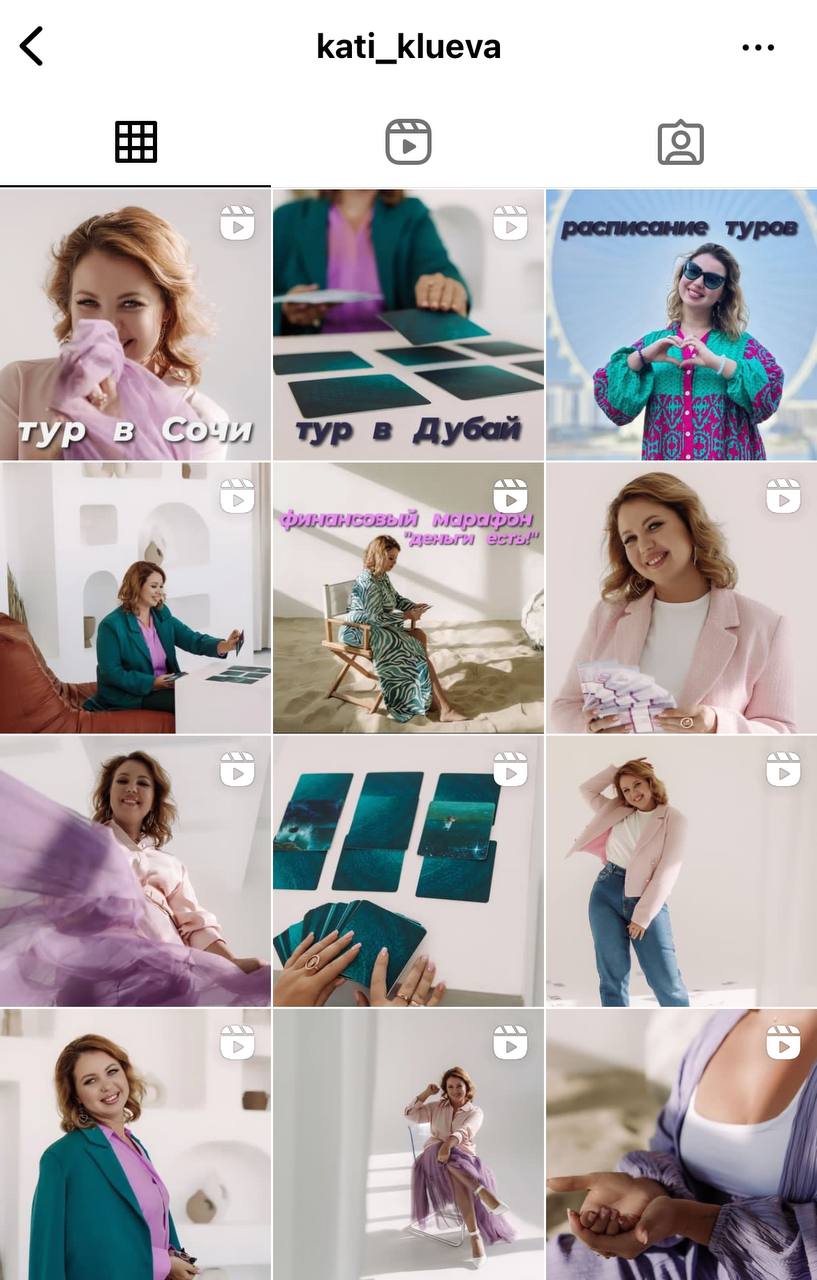Open the 'расписание туров' post
817x1280 pixels.
[681, 325]
